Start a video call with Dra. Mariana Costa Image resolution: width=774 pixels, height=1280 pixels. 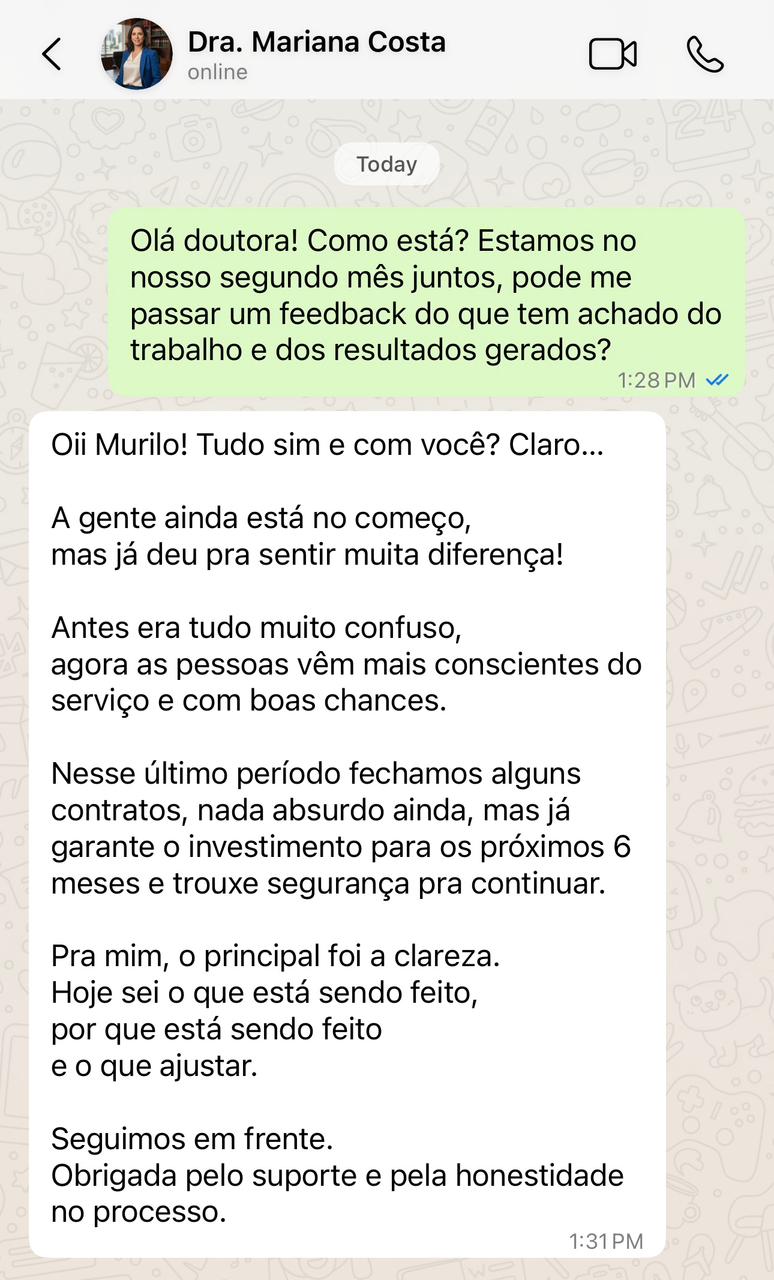(x=613, y=55)
